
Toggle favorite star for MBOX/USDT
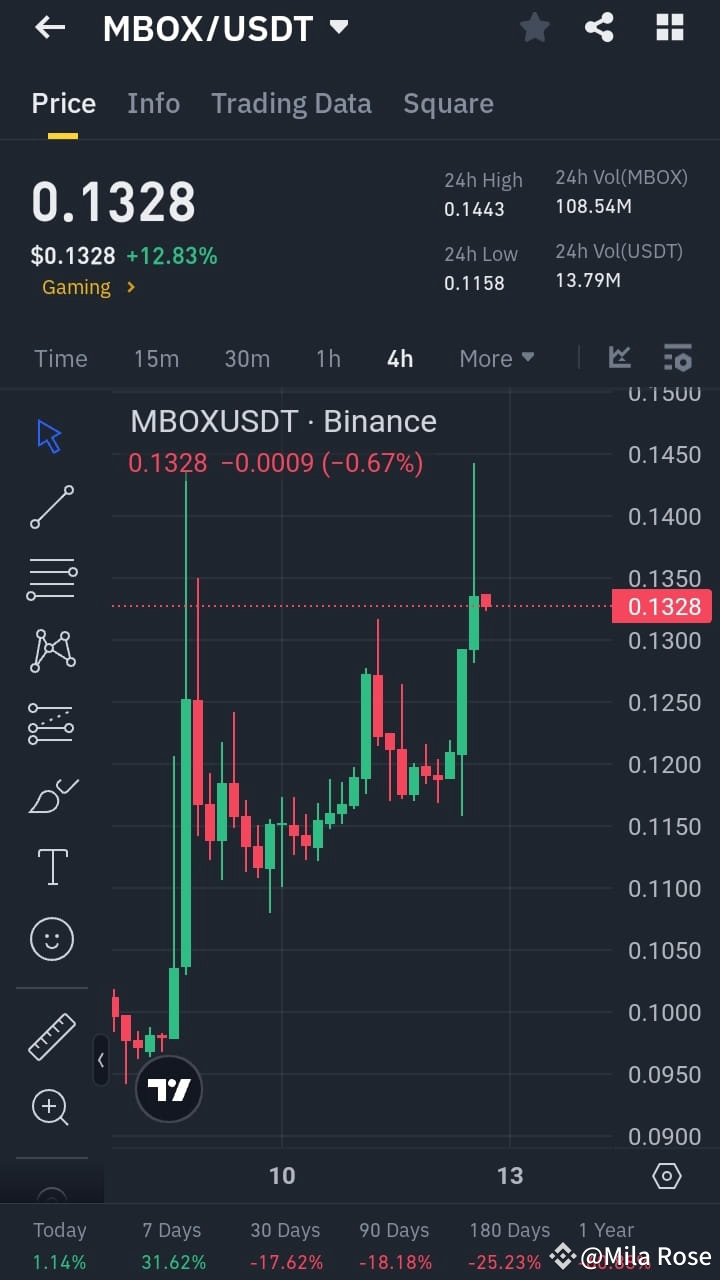(534, 27)
